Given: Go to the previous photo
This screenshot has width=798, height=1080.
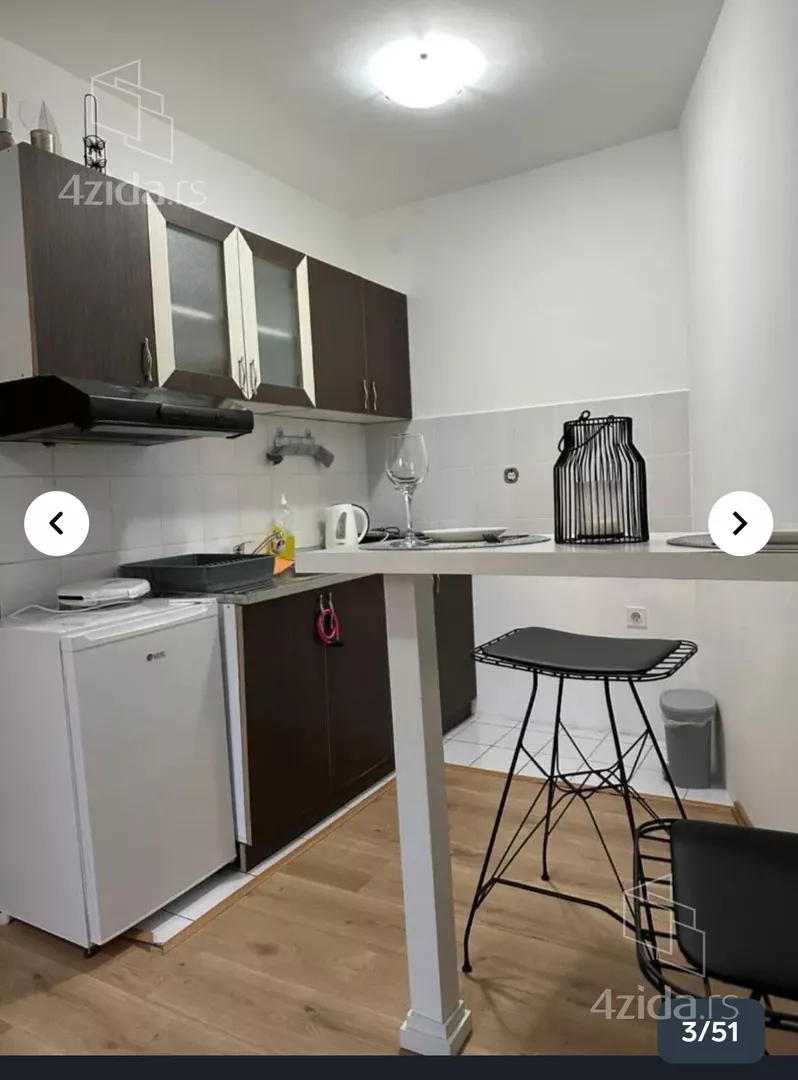Looking at the screenshot, I should [56, 523].
